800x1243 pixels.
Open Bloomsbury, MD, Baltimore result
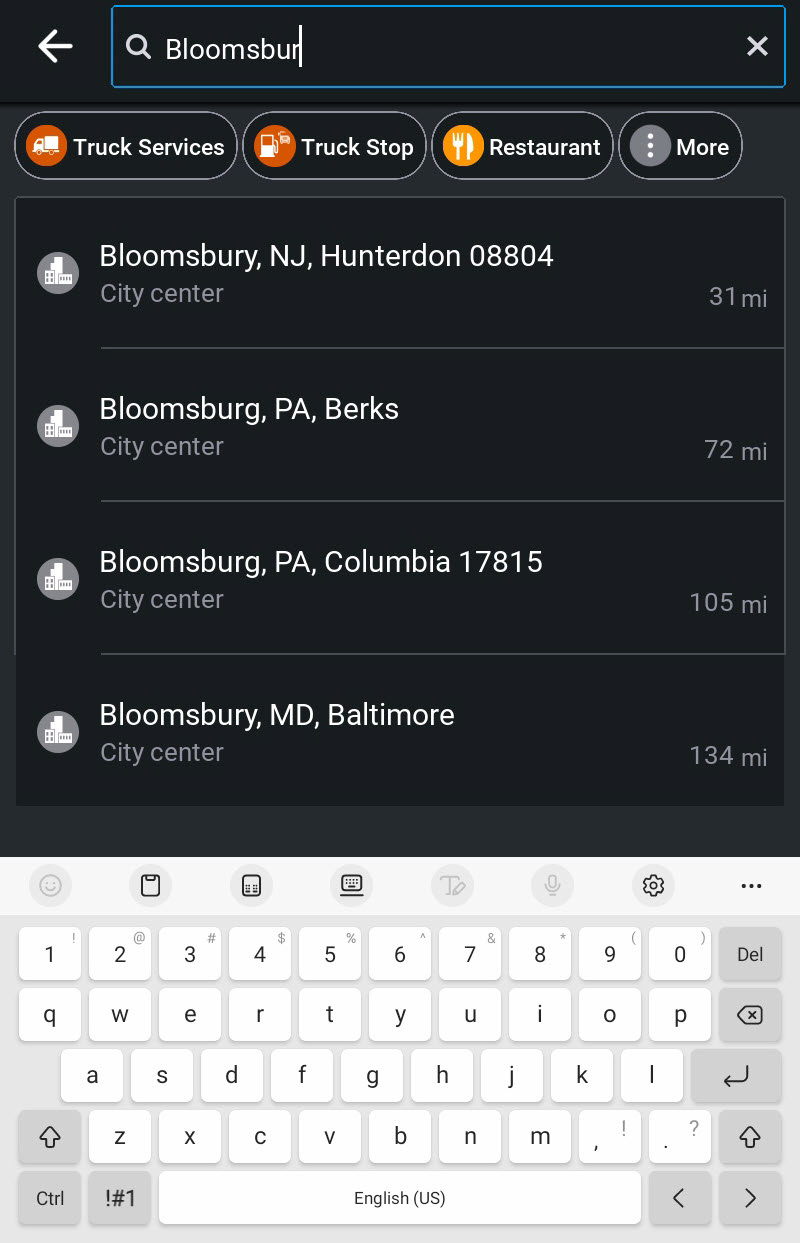[400, 732]
